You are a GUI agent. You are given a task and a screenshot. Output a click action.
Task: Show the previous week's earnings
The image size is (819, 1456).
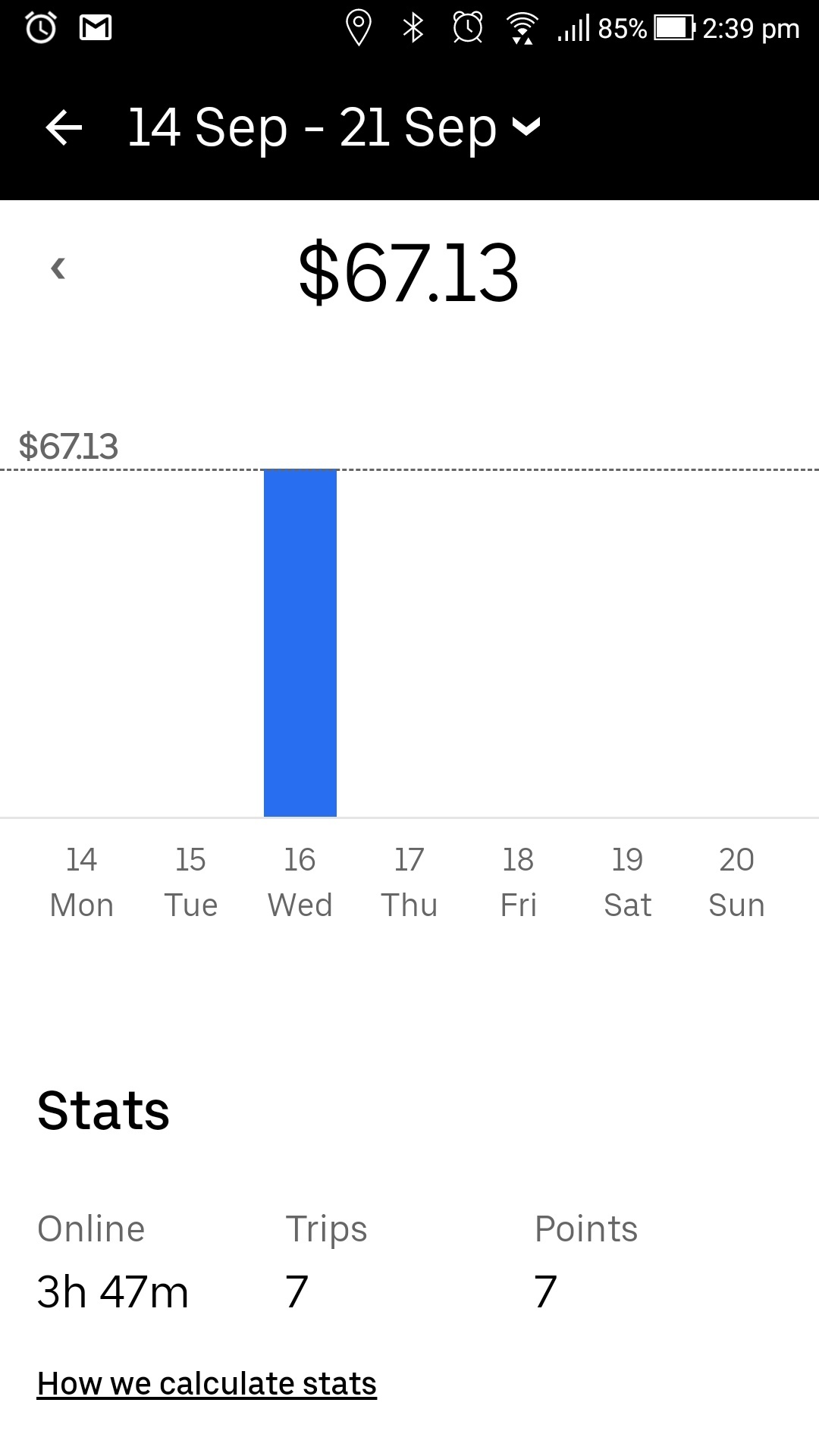click(x=58, y=268)
